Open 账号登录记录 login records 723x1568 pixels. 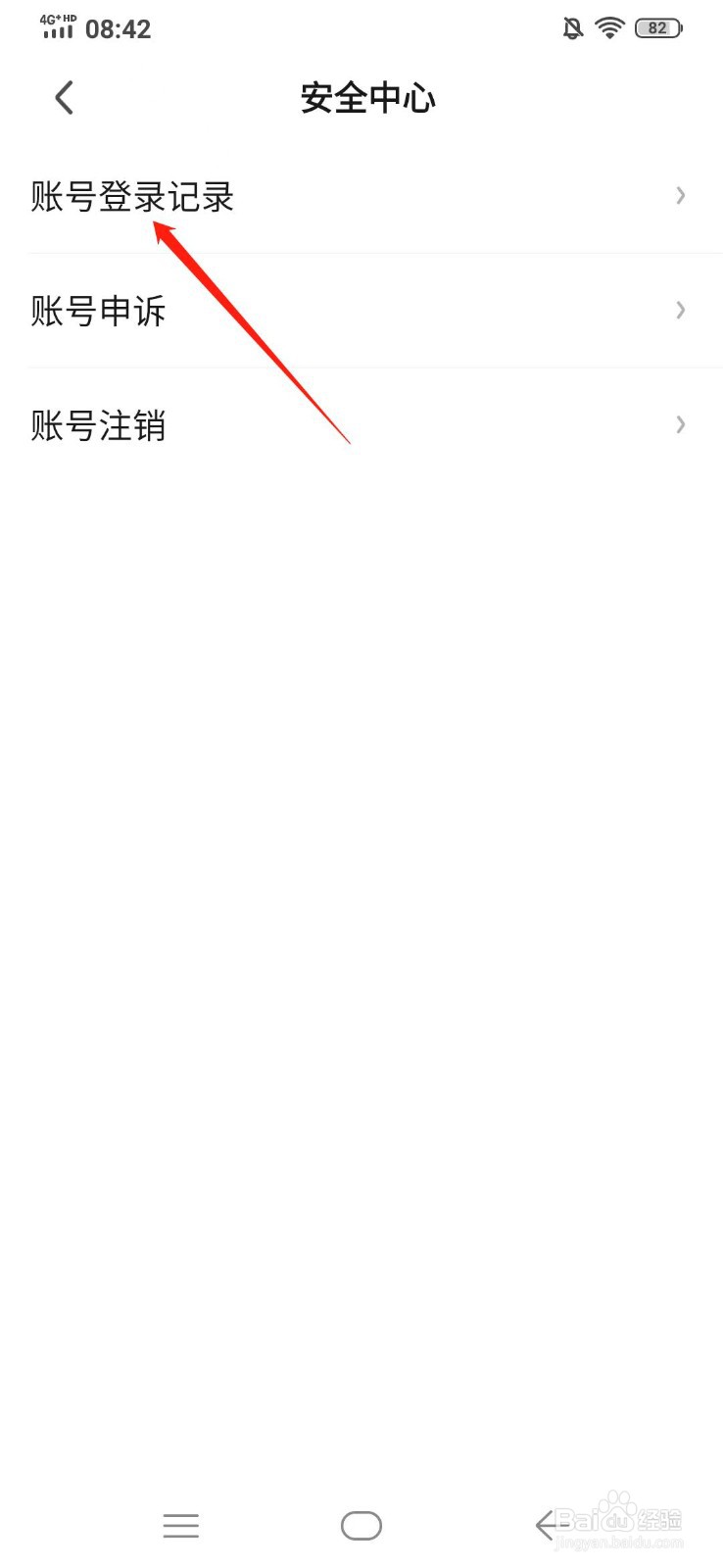(130, 197)
